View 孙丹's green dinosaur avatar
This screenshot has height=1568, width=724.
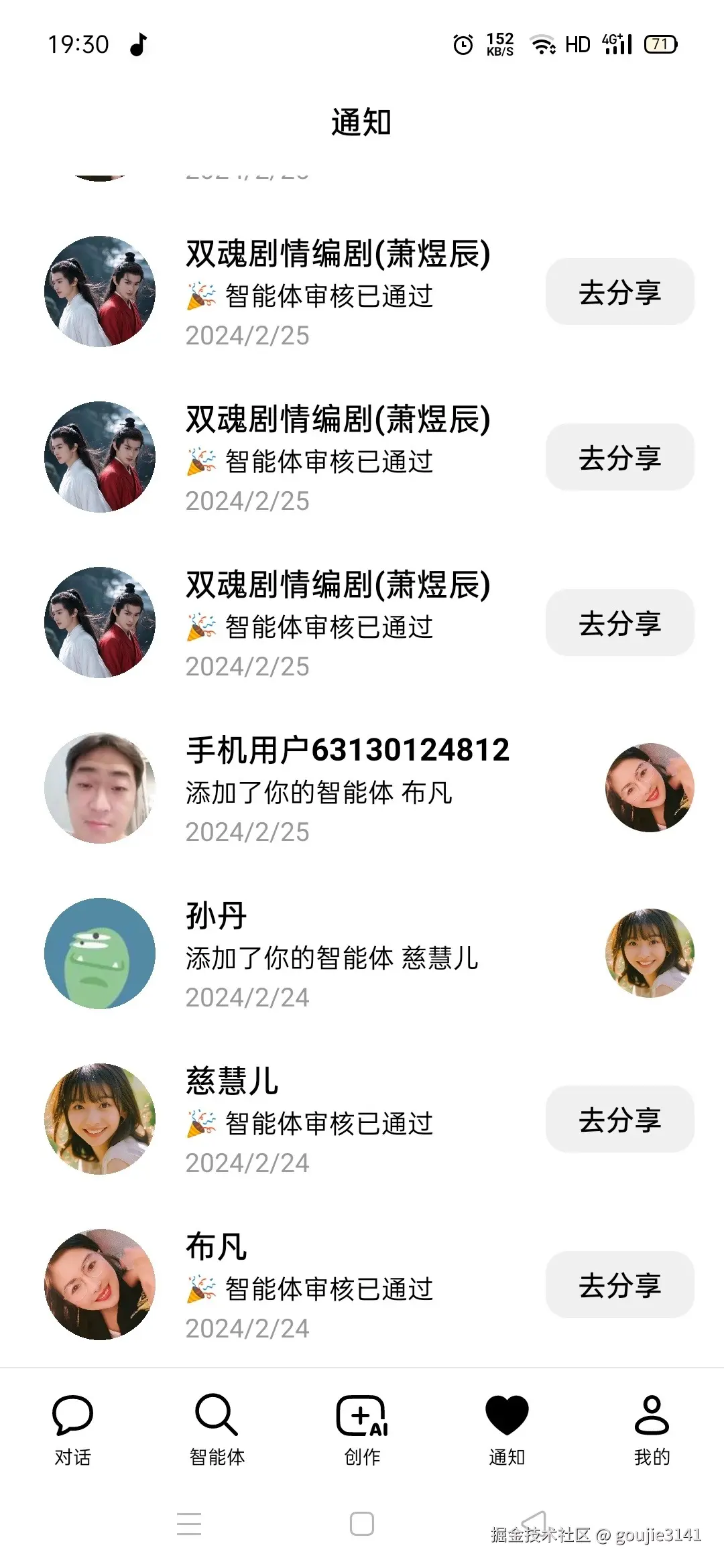[100, 954]
